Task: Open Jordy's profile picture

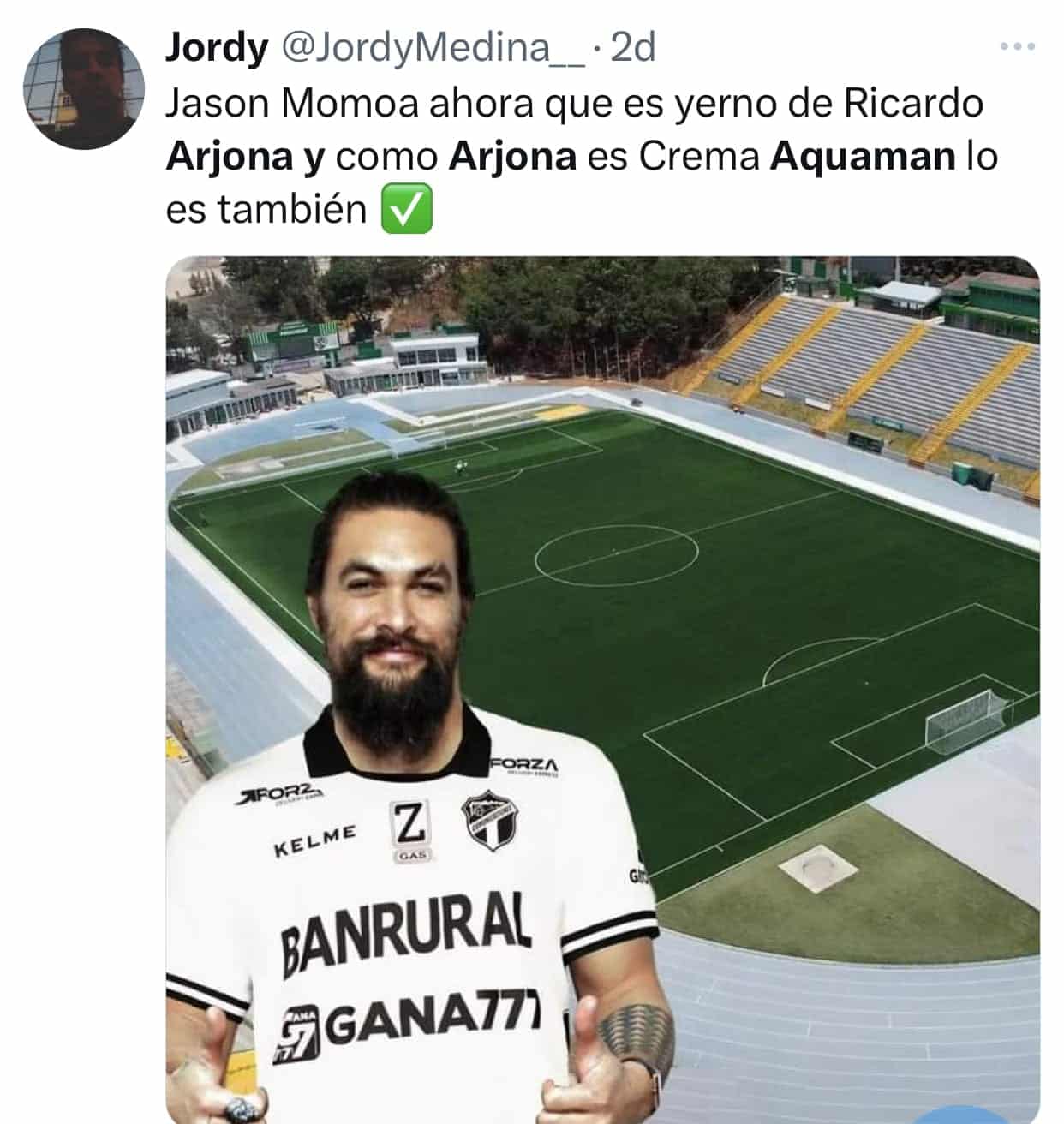Action: tap(83, 89)
